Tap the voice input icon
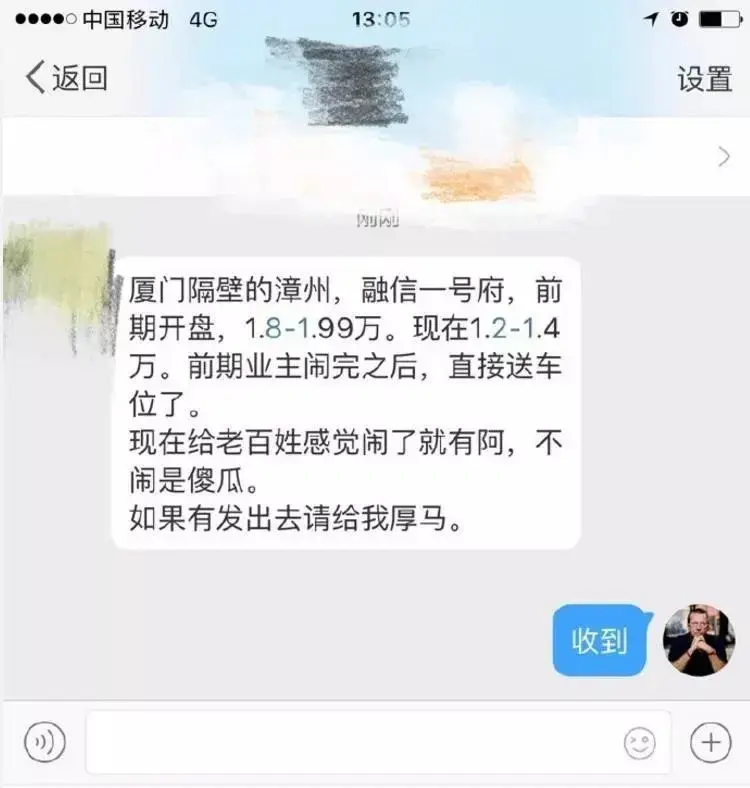This screenshot has width=750, height=788. coord(45,742)
